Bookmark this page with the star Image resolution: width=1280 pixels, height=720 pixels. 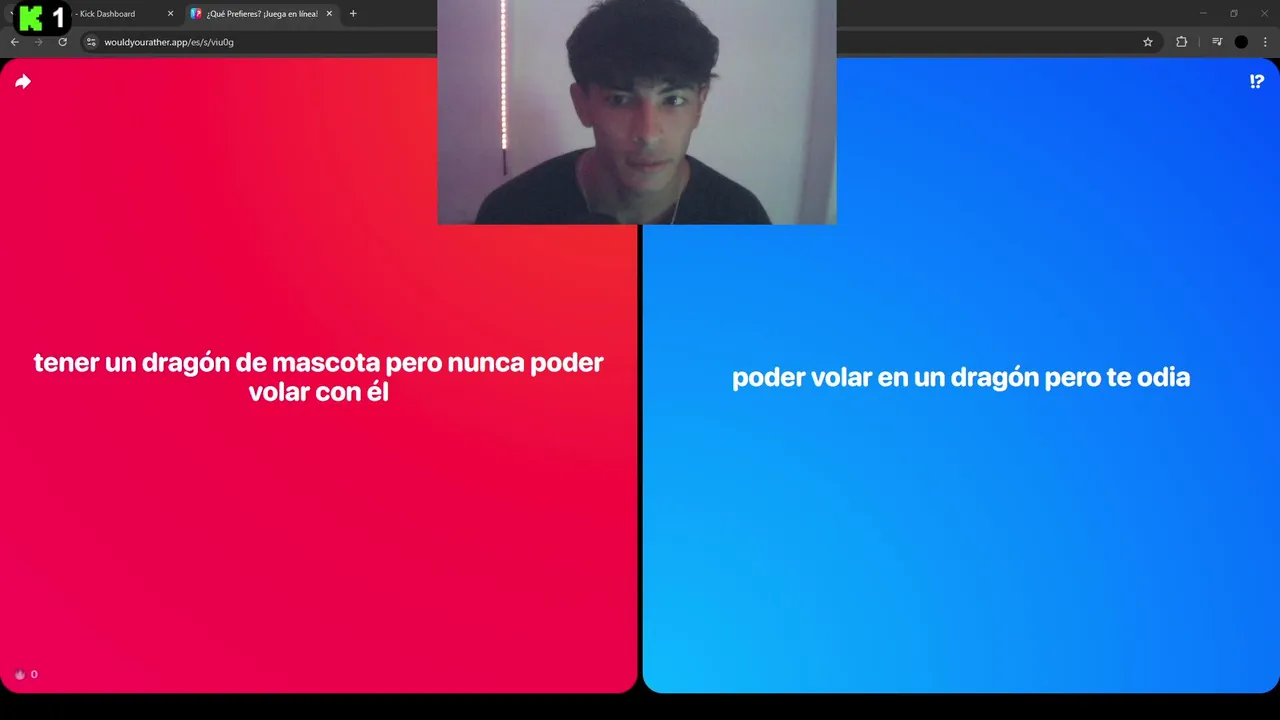(x=1148, y=42)
